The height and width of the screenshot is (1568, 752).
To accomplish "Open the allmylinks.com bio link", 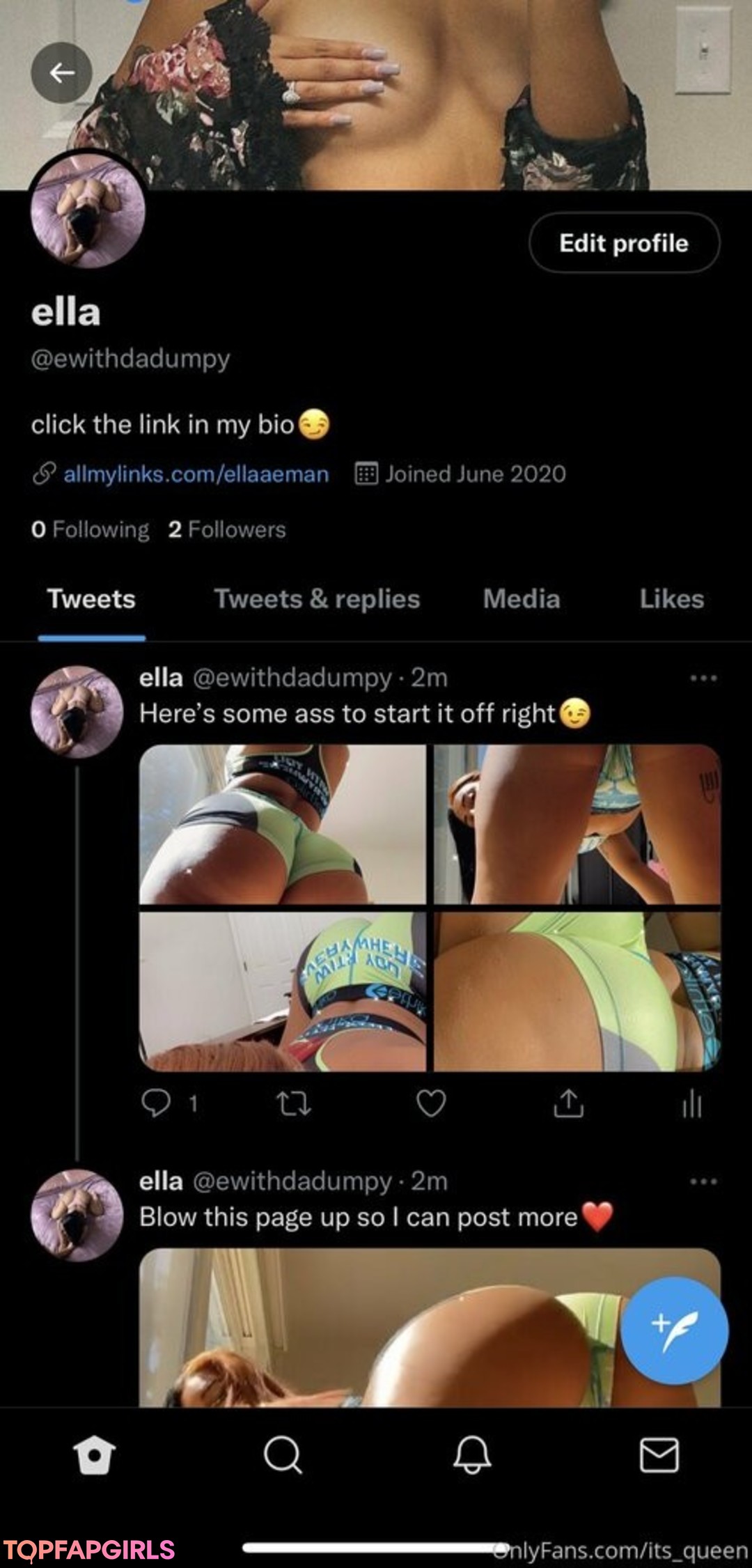I will [x=196, y=474].
